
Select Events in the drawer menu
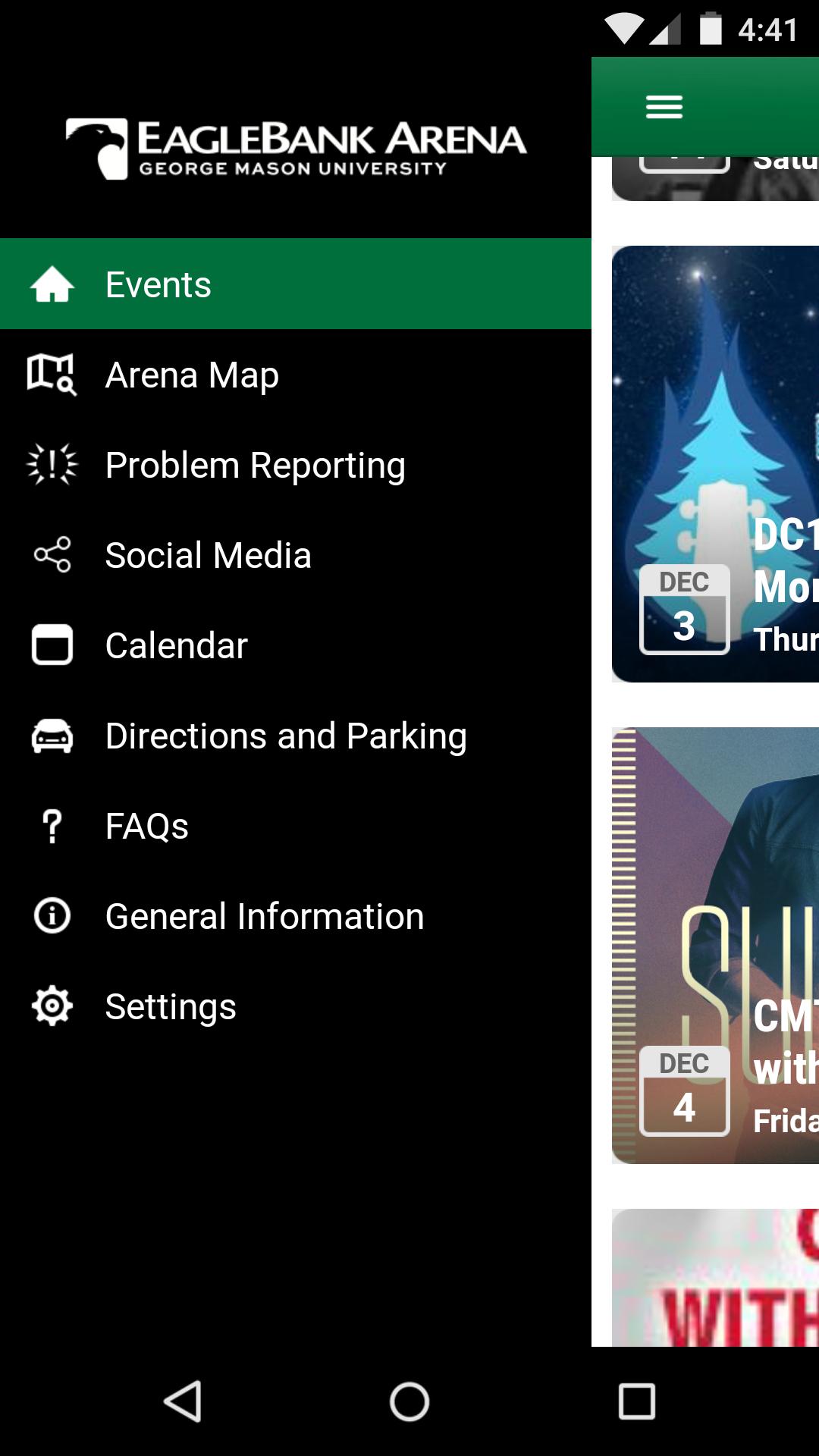[x=295, y=284]
